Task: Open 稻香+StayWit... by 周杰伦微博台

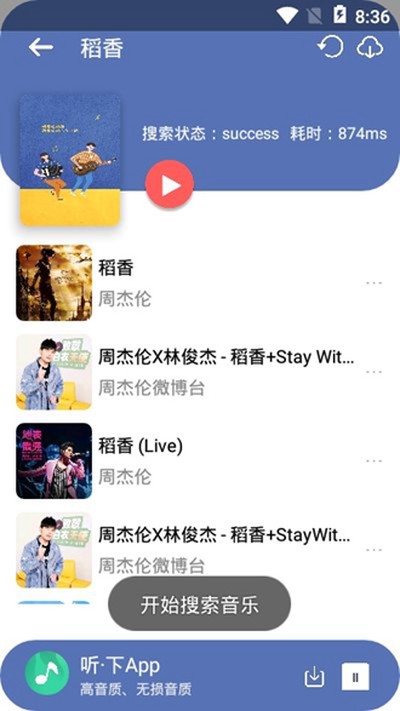Action: click(x=200, y=550)
